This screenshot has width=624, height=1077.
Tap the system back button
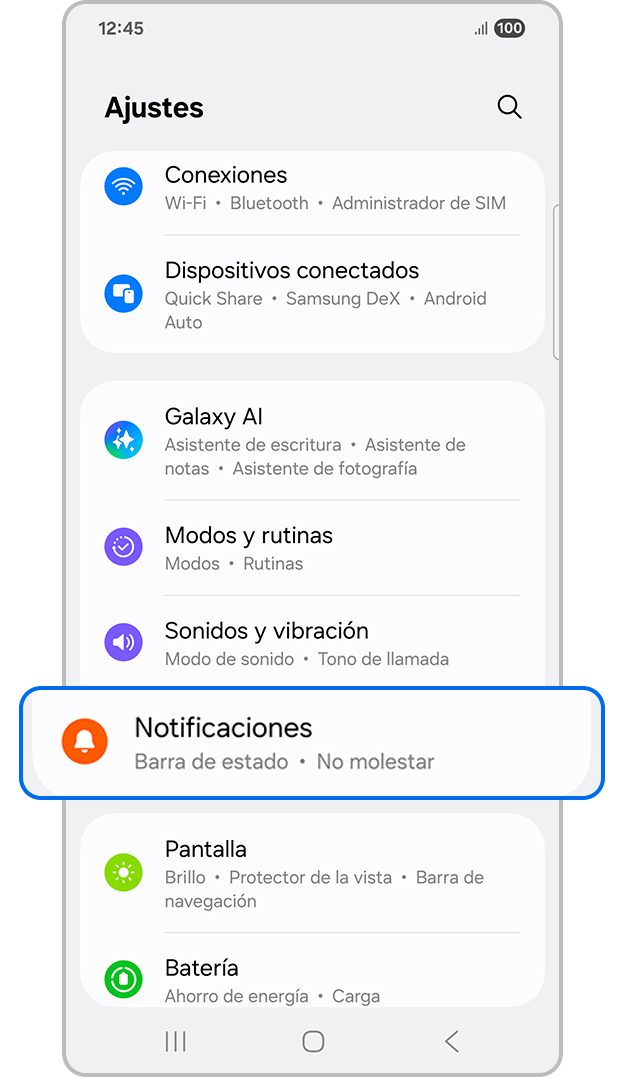coord(451,1042)
